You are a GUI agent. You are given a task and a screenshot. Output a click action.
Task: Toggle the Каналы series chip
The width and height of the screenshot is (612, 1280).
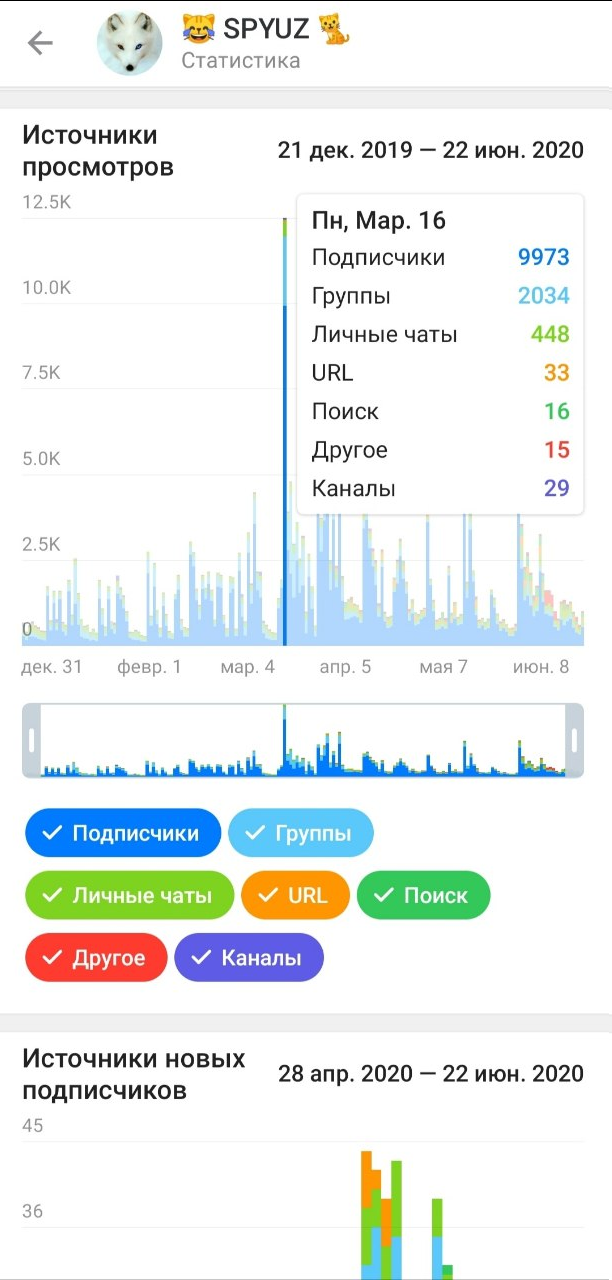[x=249, y=957]
